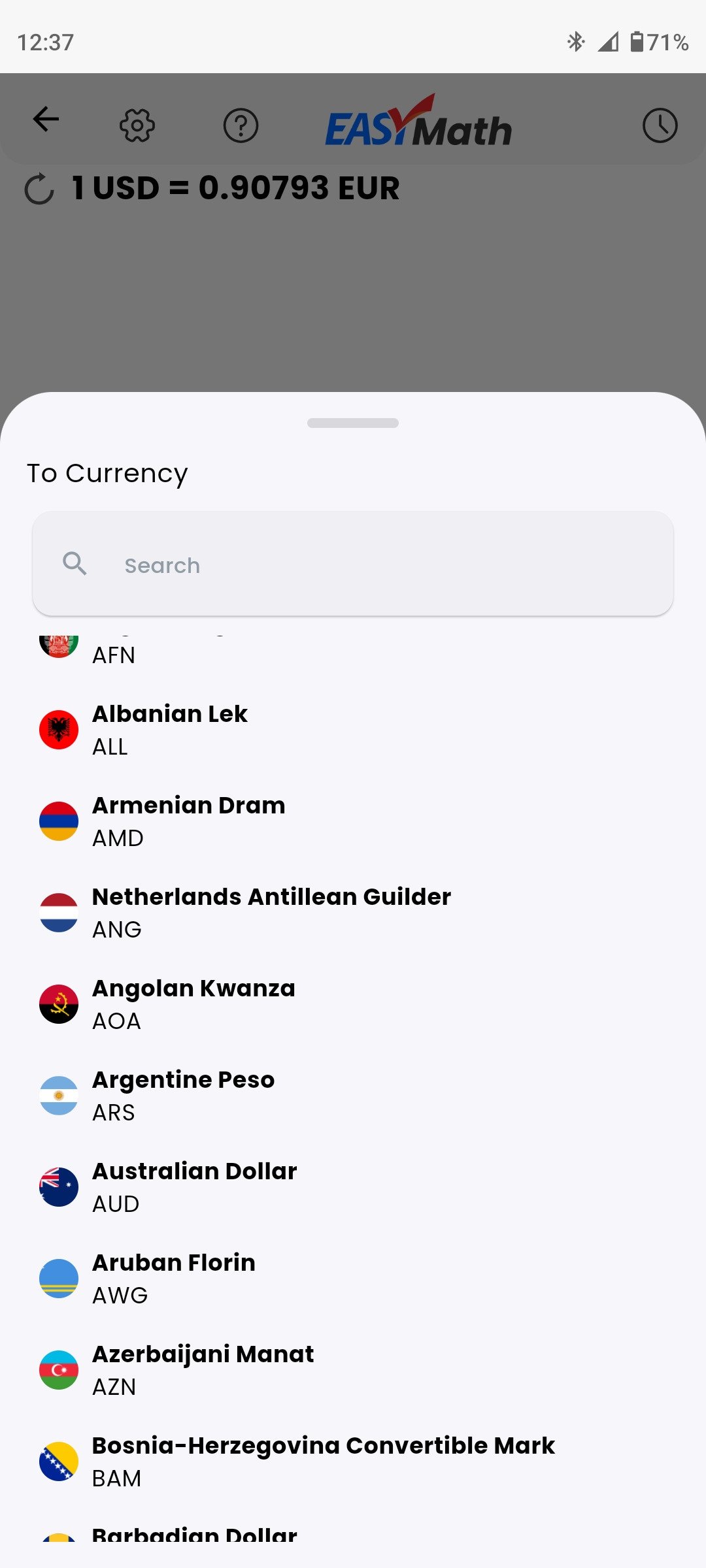Pick Aruban Florin (AWG)

pyautogui.click(x=353, y=1279)
